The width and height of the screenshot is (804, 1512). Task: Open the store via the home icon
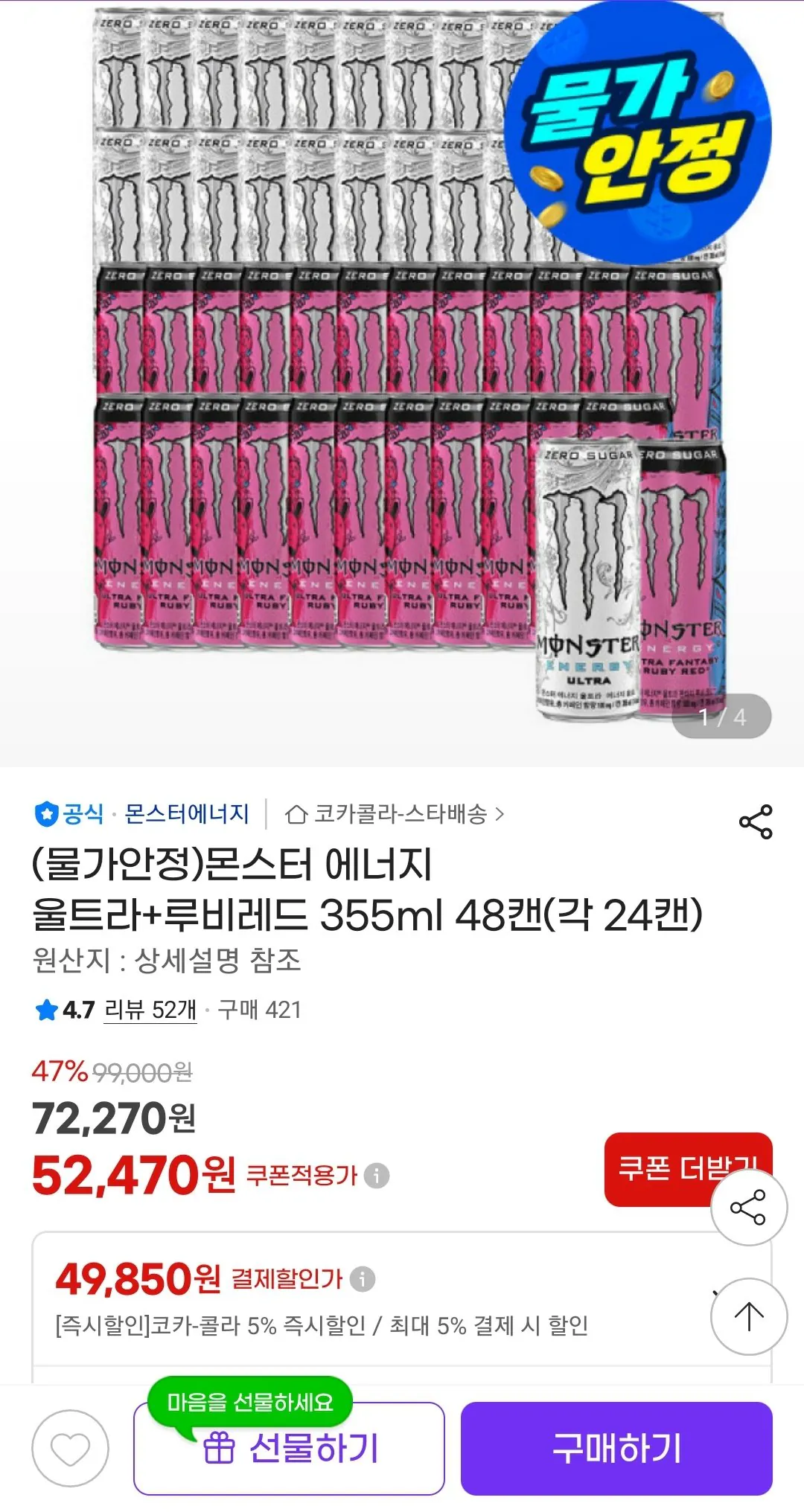coord(297,815)
